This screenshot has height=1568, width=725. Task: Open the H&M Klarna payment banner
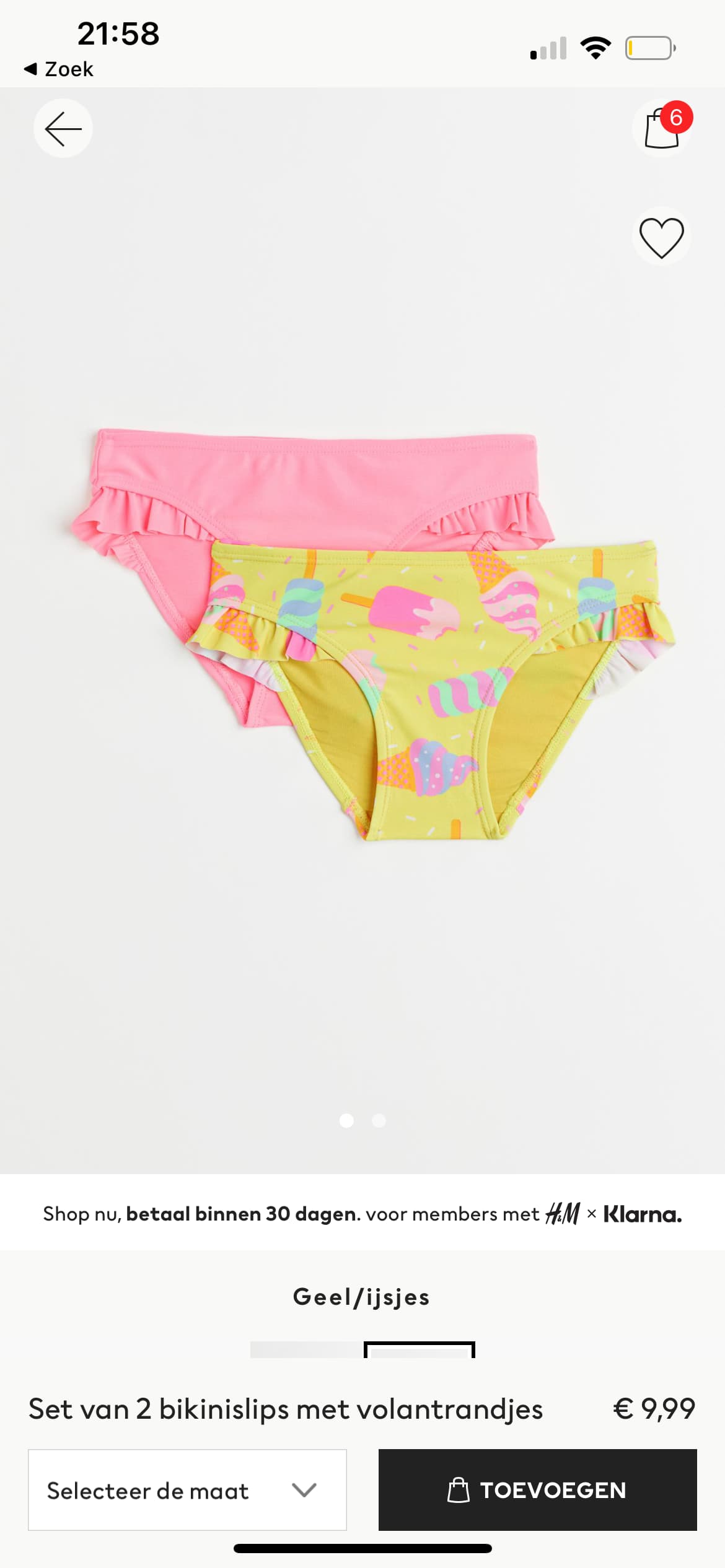[362, 1214]
